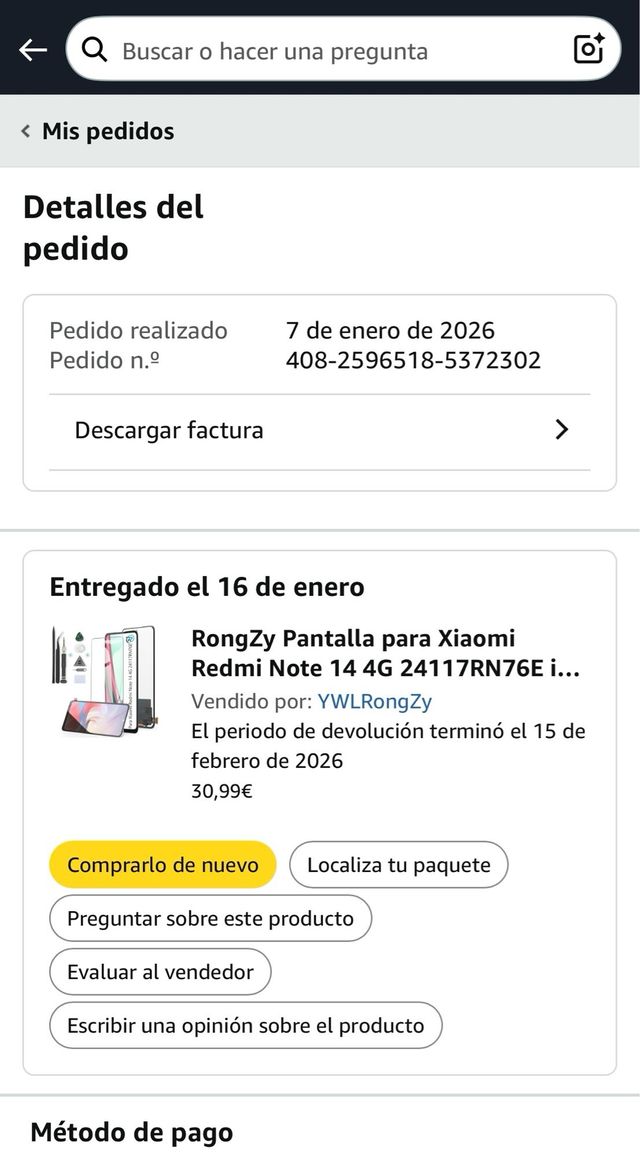The height and width of the screenshot is (1157, 640).
Task: Choose Preguntar sobre este producto
Action: (x=210, y=918)
